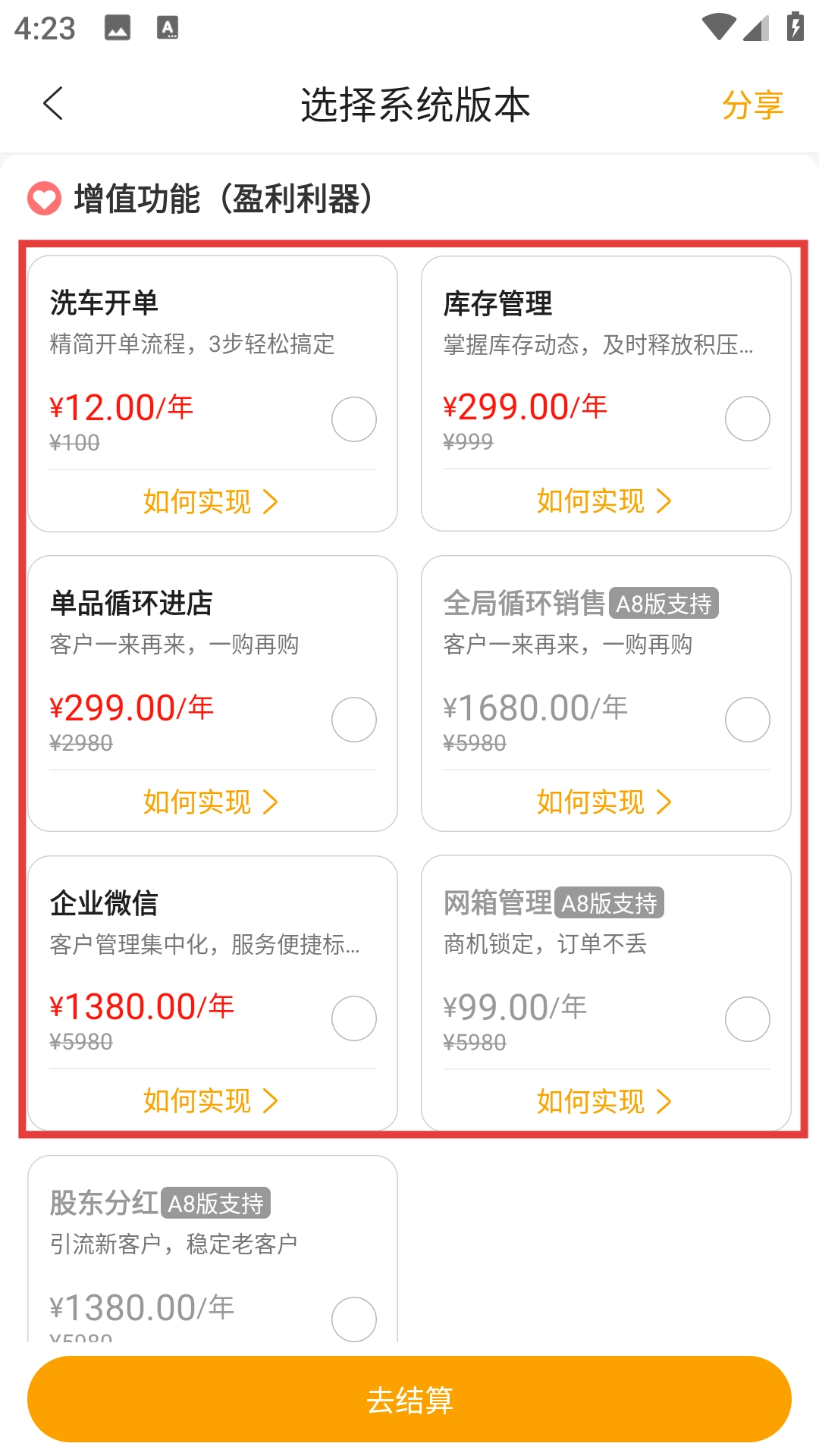Pick the 企业微信 option
819x1456 pixels.
(x=353, y=1018)
